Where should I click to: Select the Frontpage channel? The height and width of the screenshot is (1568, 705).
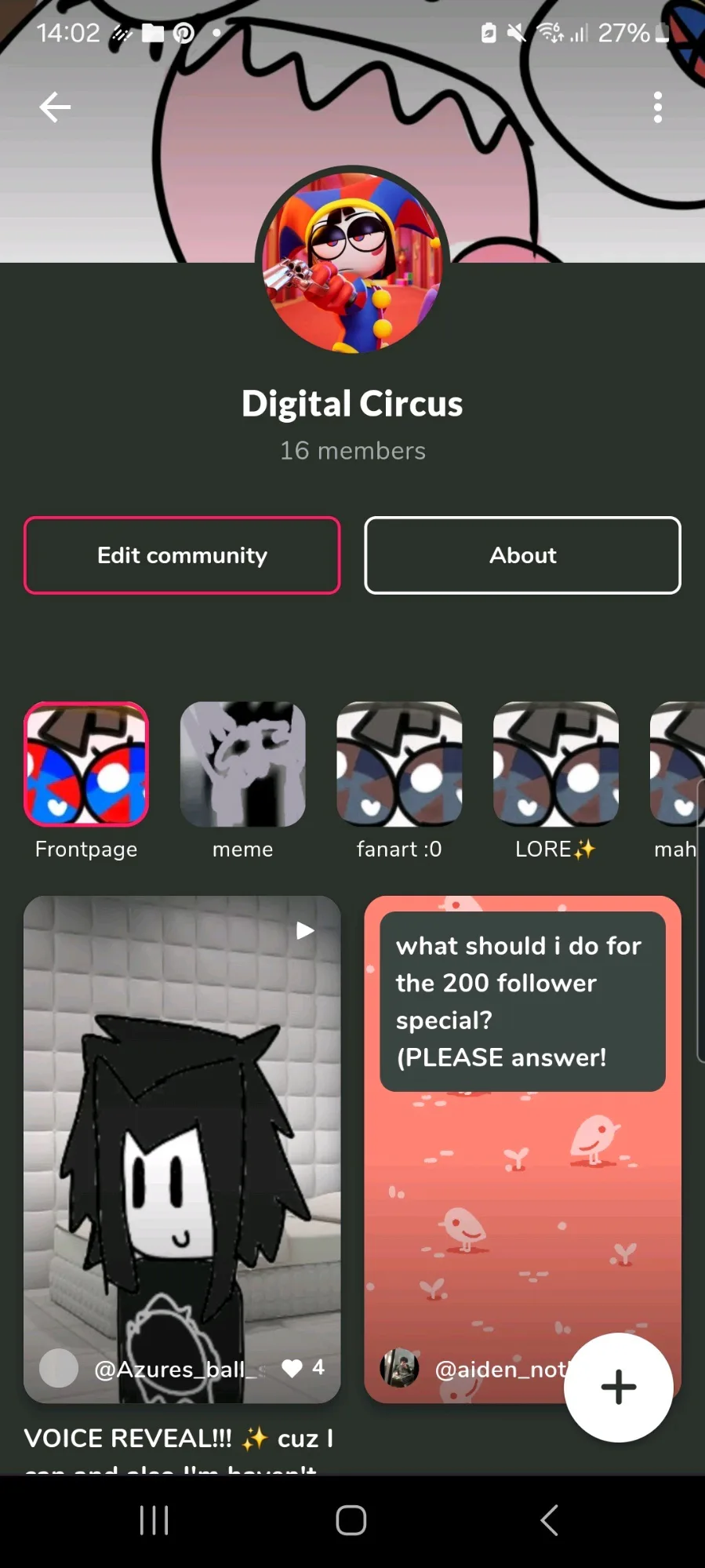[86, 765]
